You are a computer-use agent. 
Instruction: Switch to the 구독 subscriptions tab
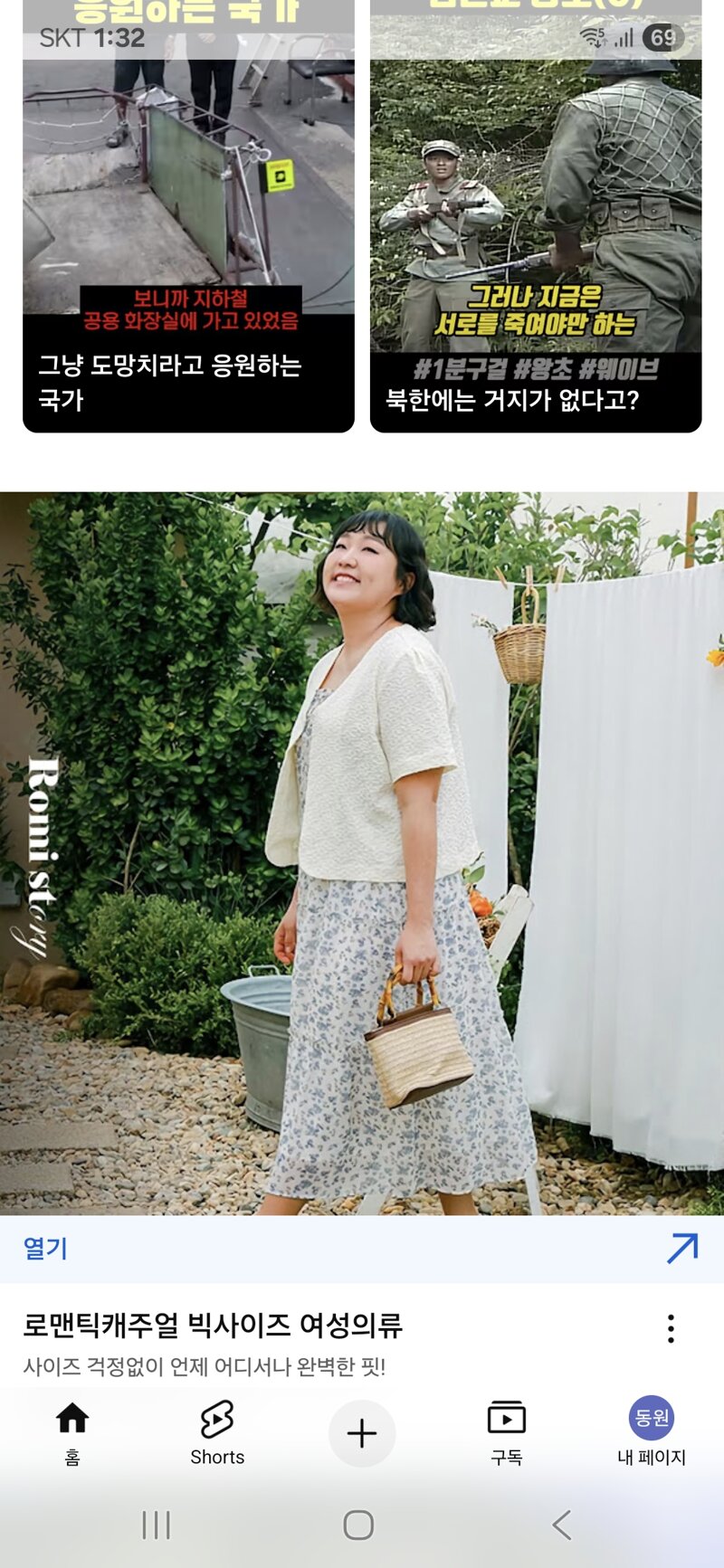pyautogui.click(x=507, y=1433)
